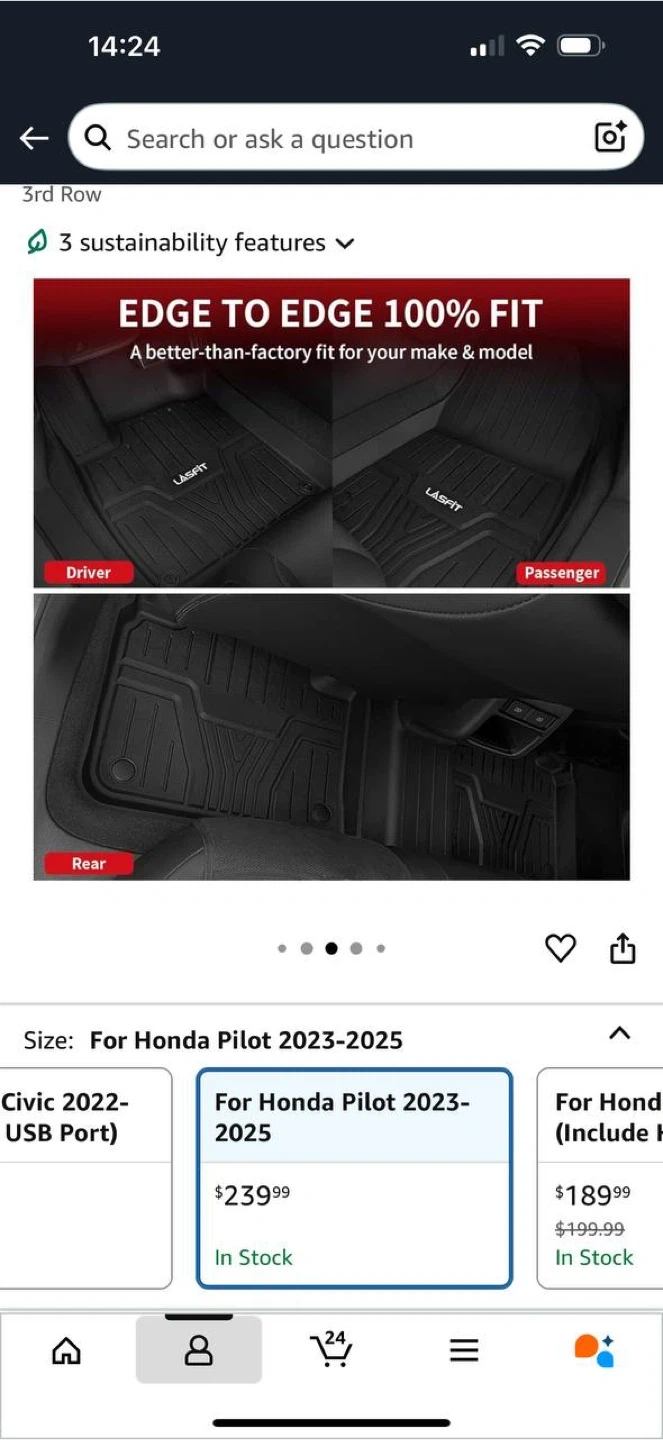Select the For Honda Pilot 2023-2025 option
Image resolution: width=663 pixels, height=1440 pixels.
(x=354, y=1178)
